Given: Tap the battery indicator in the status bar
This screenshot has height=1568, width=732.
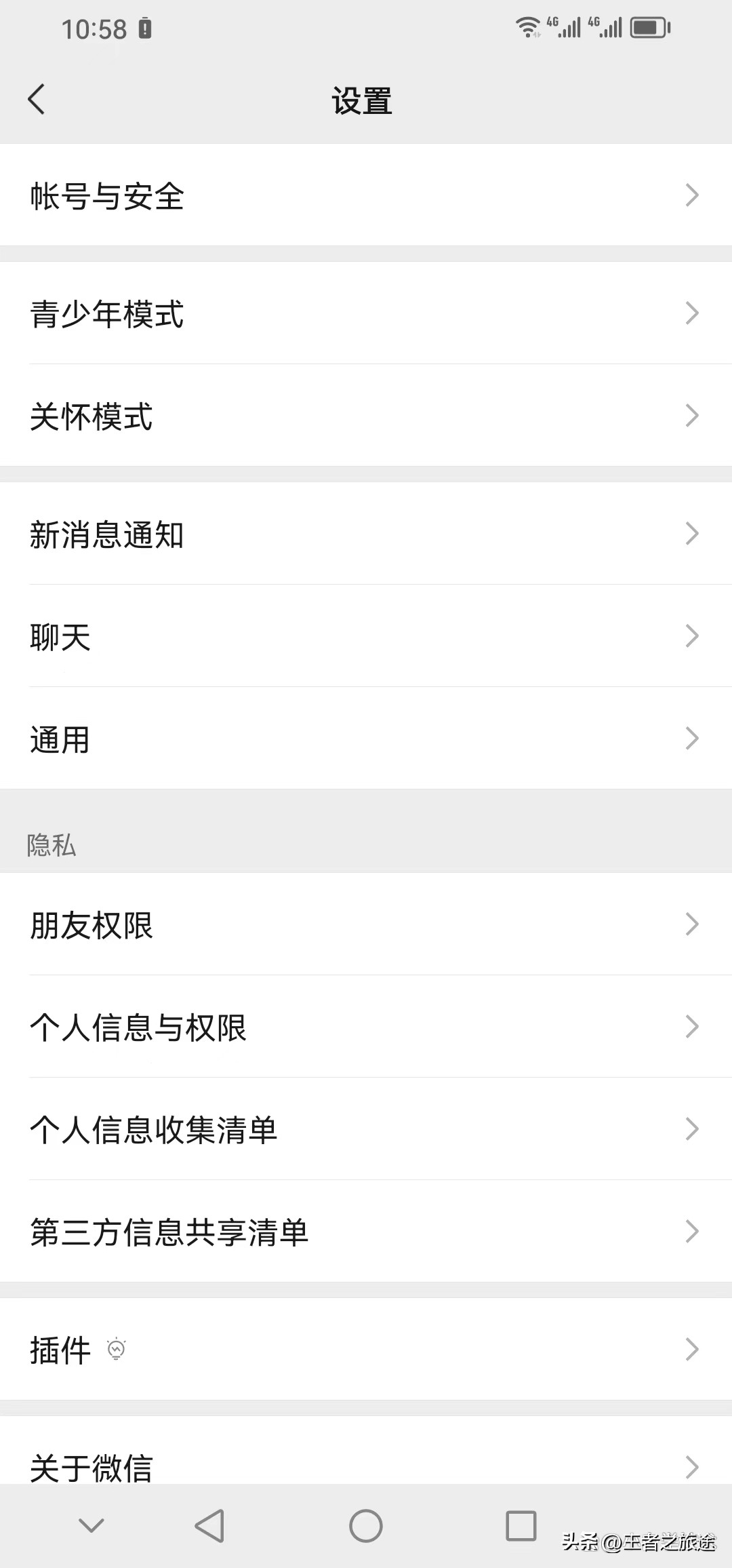Looking at the screenshot, I should pyautogui.click(x=649, y=27).
